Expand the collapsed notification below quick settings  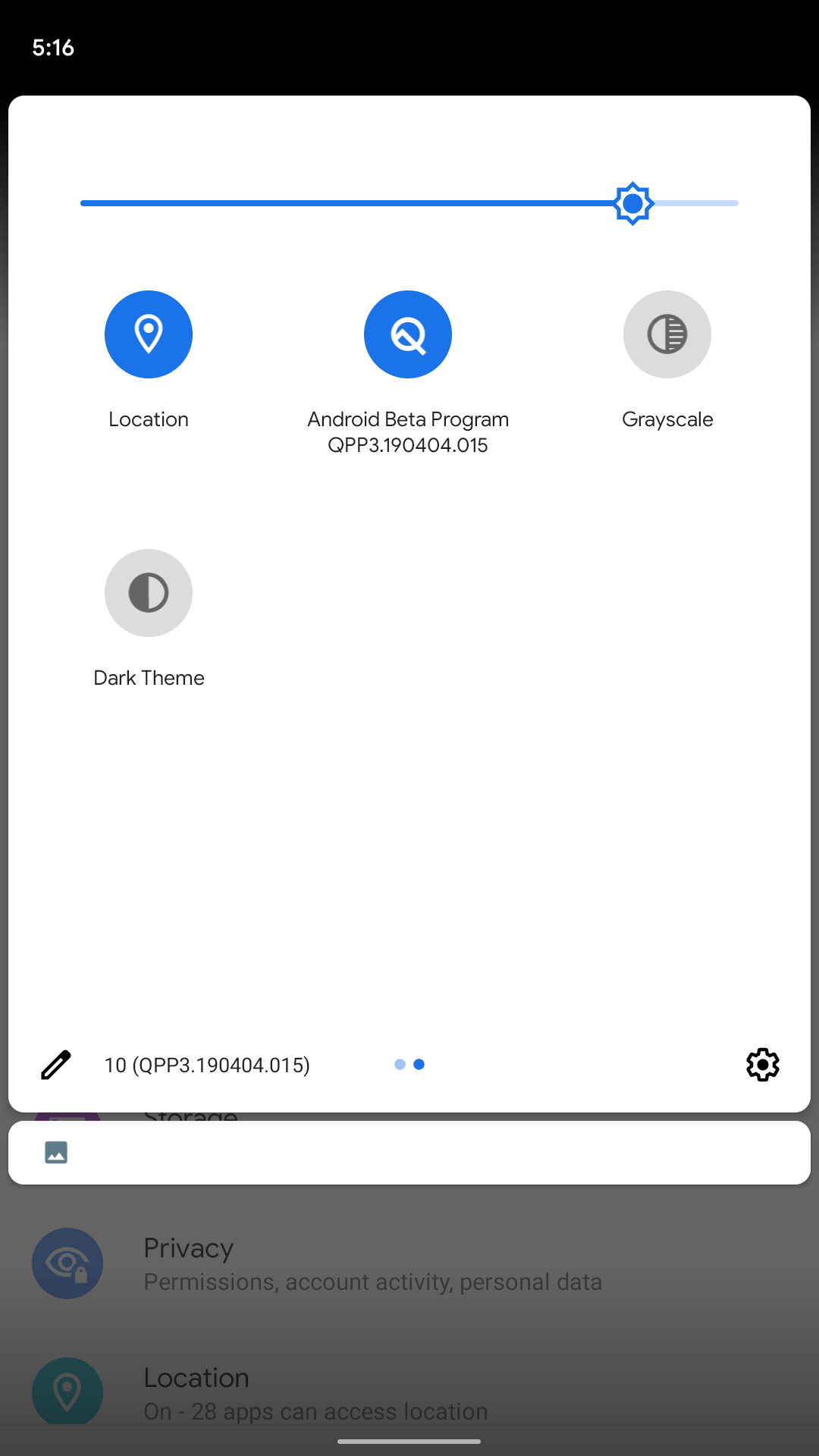click(409, 1152)
